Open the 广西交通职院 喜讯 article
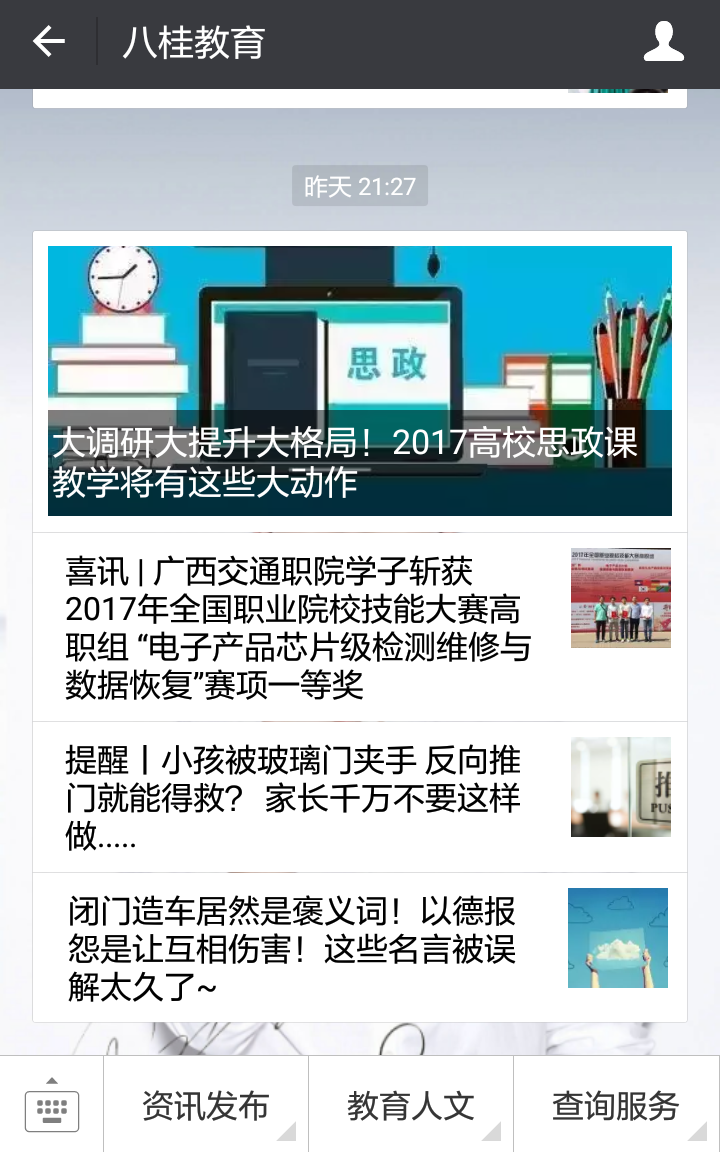Image resolution: width=720 pixels, height=1152 pixels. click(300, 628)
